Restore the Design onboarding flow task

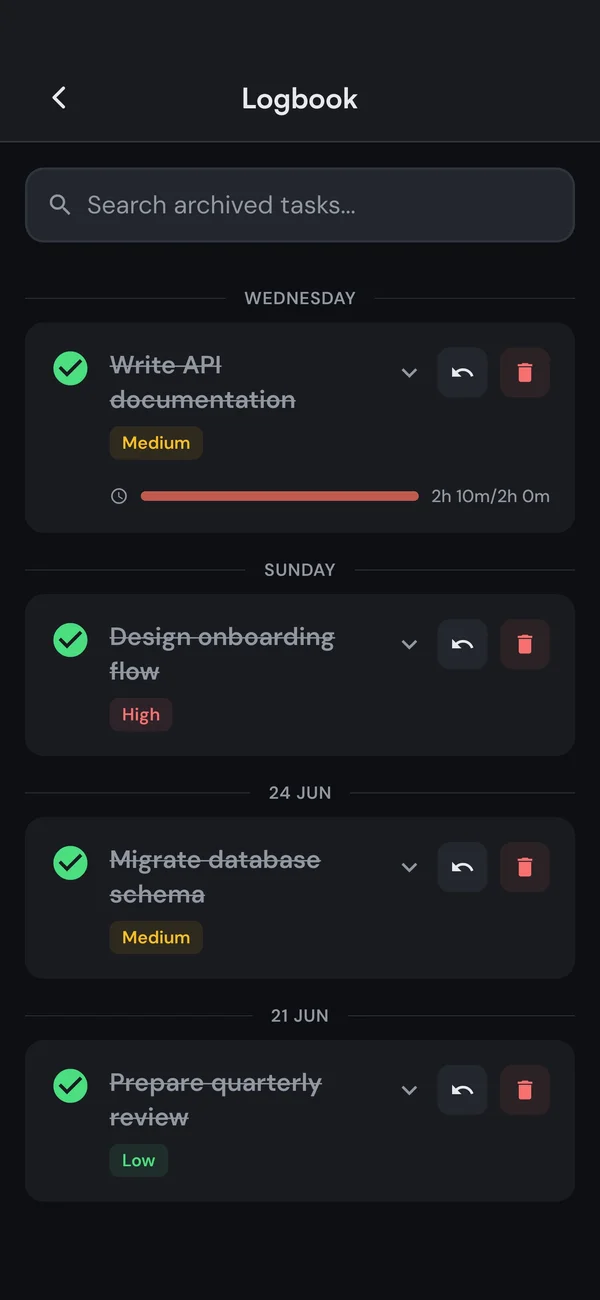click(462, 645)
